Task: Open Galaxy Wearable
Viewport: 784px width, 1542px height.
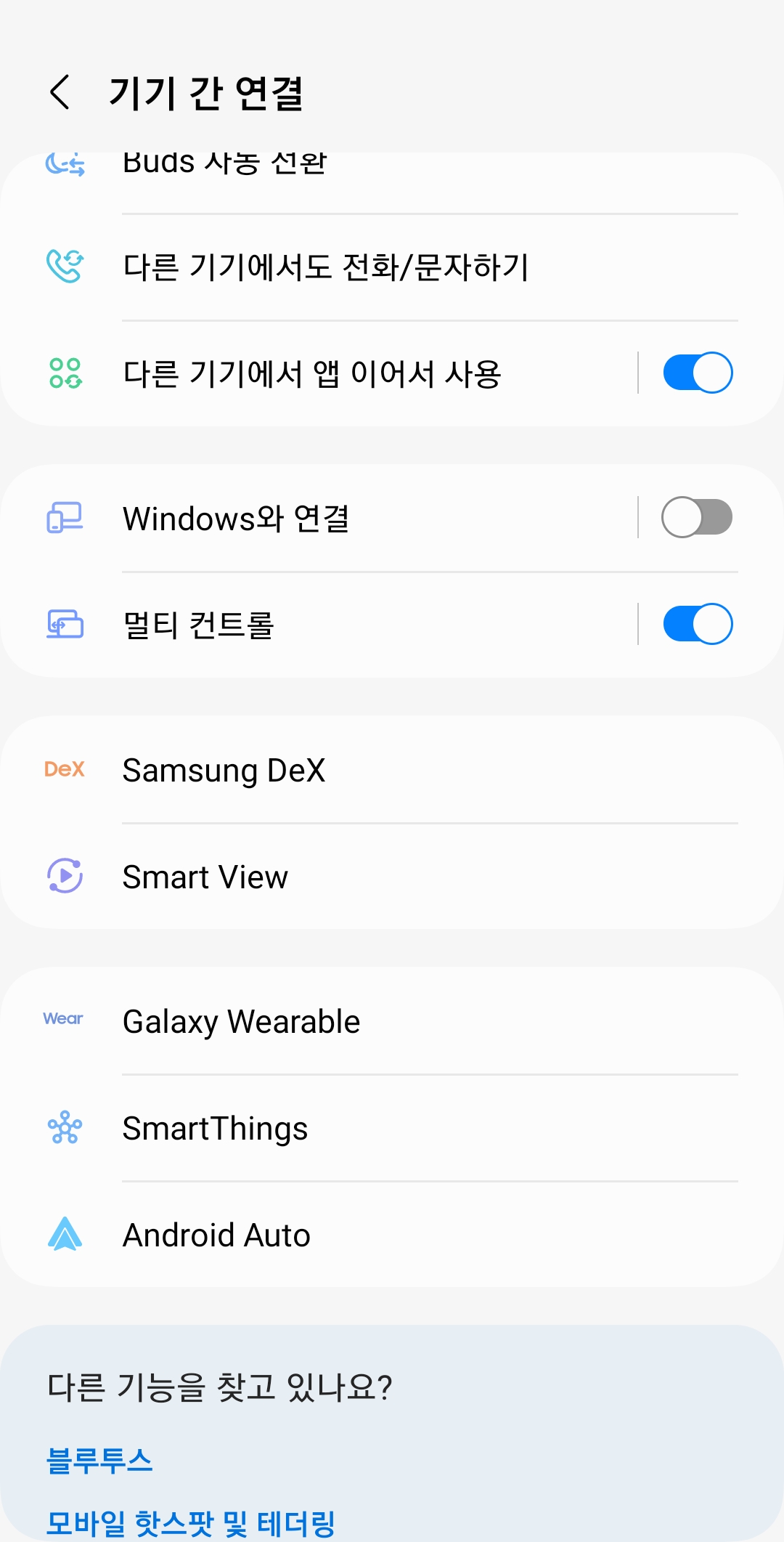Action: point(392,1021)
